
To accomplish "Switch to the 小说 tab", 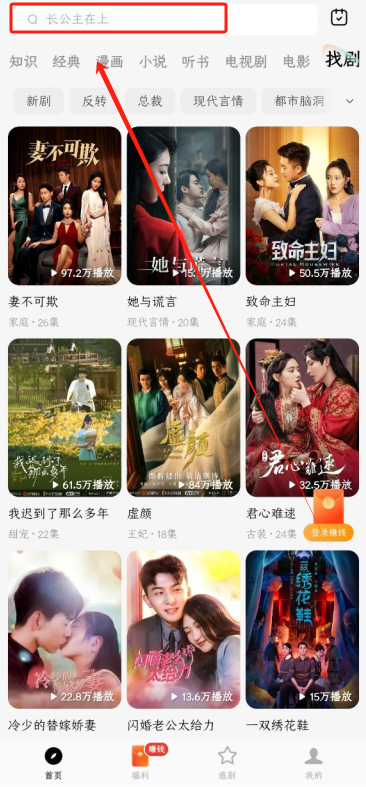I will click(x=153, y=62).
